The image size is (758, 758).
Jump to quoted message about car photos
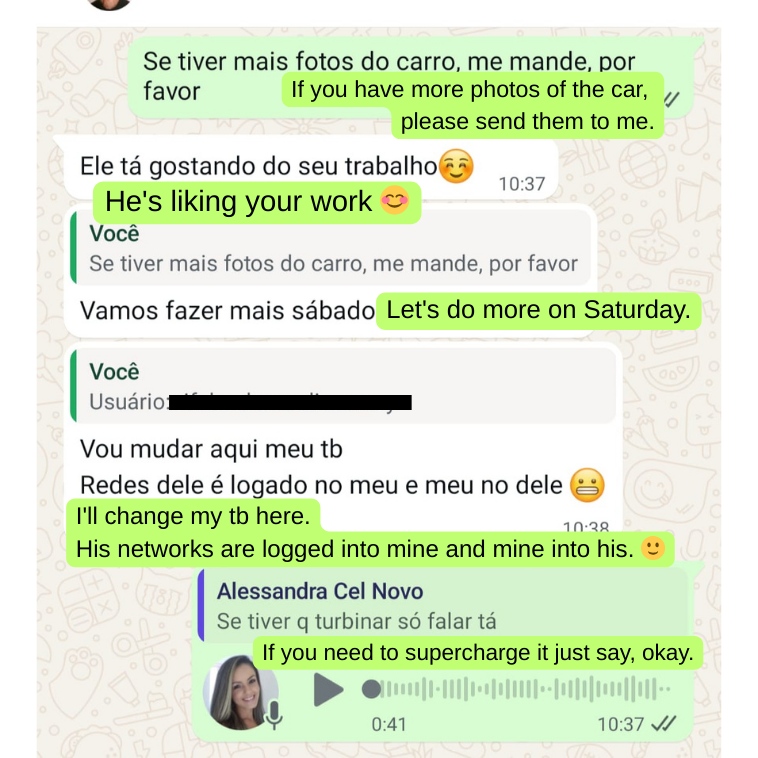coord(333,250)
